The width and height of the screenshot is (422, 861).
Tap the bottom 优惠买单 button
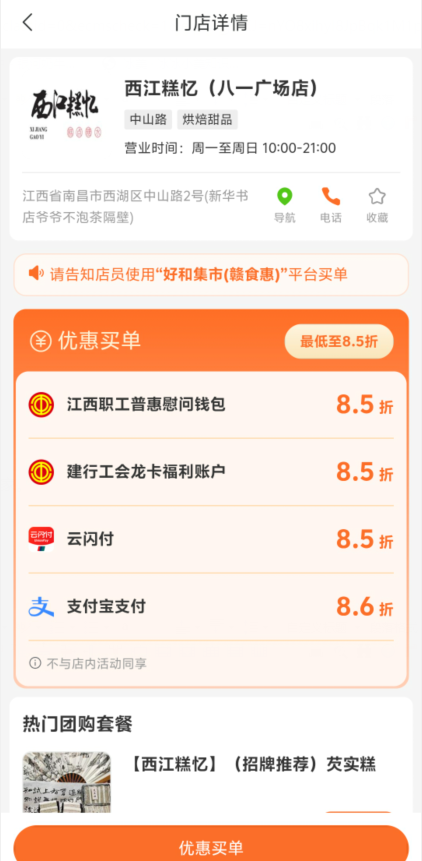tap(211, 843)
